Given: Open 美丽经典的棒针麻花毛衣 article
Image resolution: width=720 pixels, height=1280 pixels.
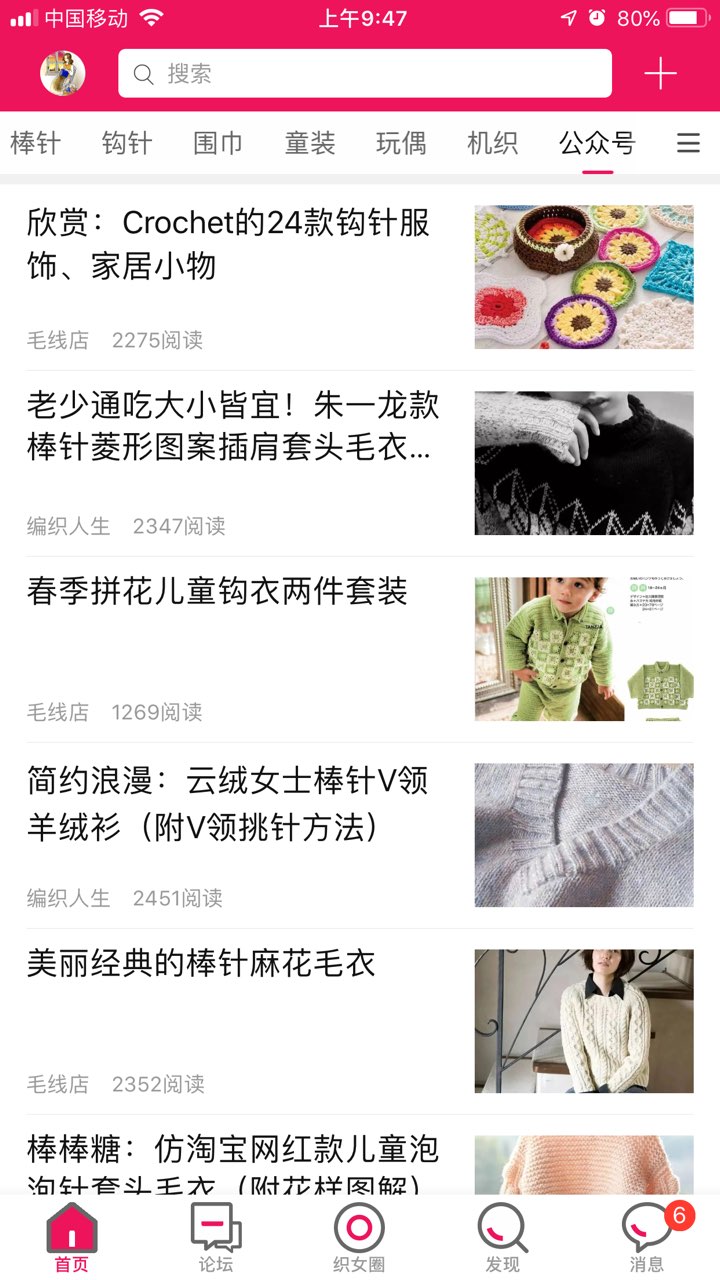Looking at the screenshot, I should click(x=360, y=1021).
